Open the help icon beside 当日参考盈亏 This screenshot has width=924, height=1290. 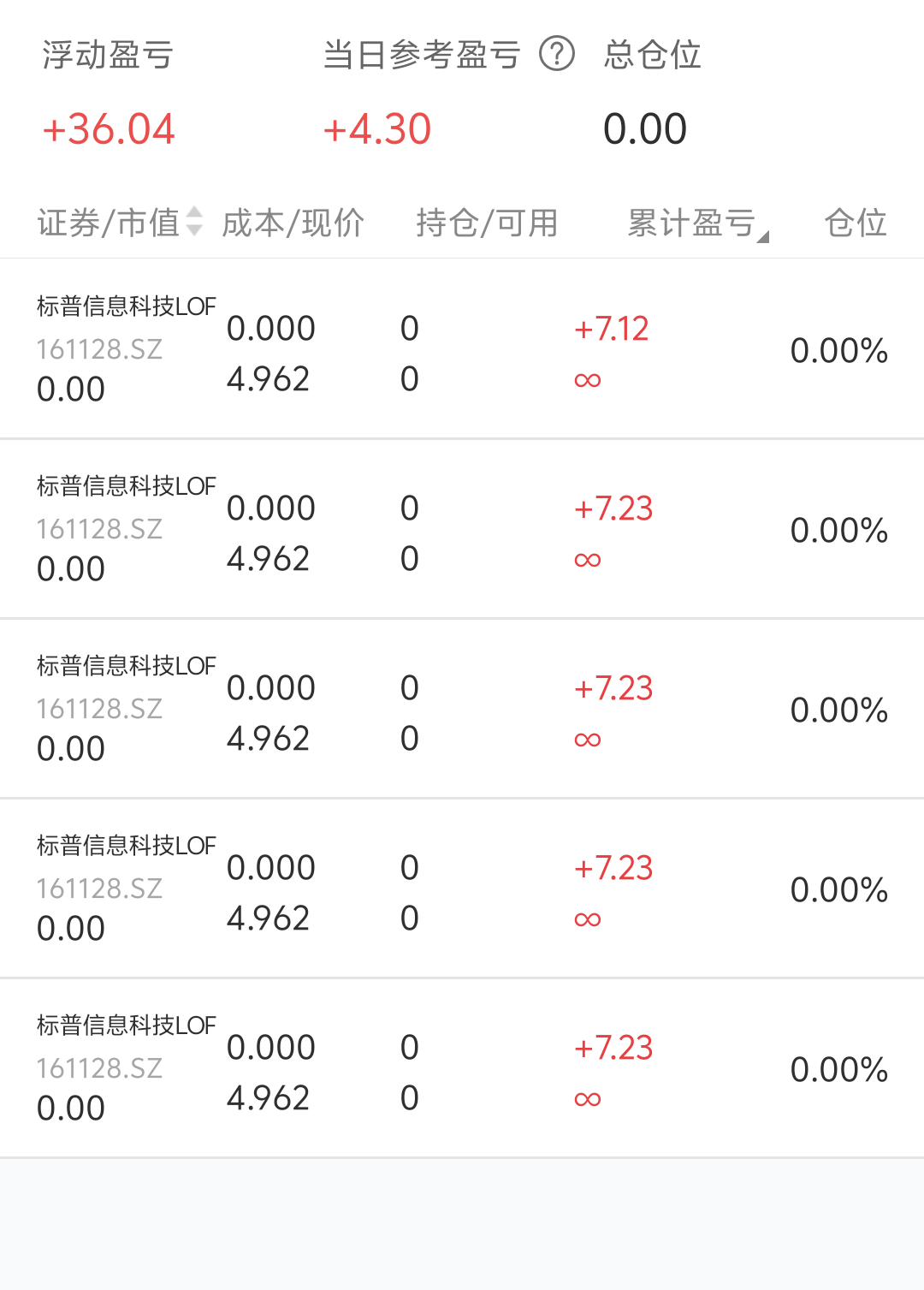(557, 54)
